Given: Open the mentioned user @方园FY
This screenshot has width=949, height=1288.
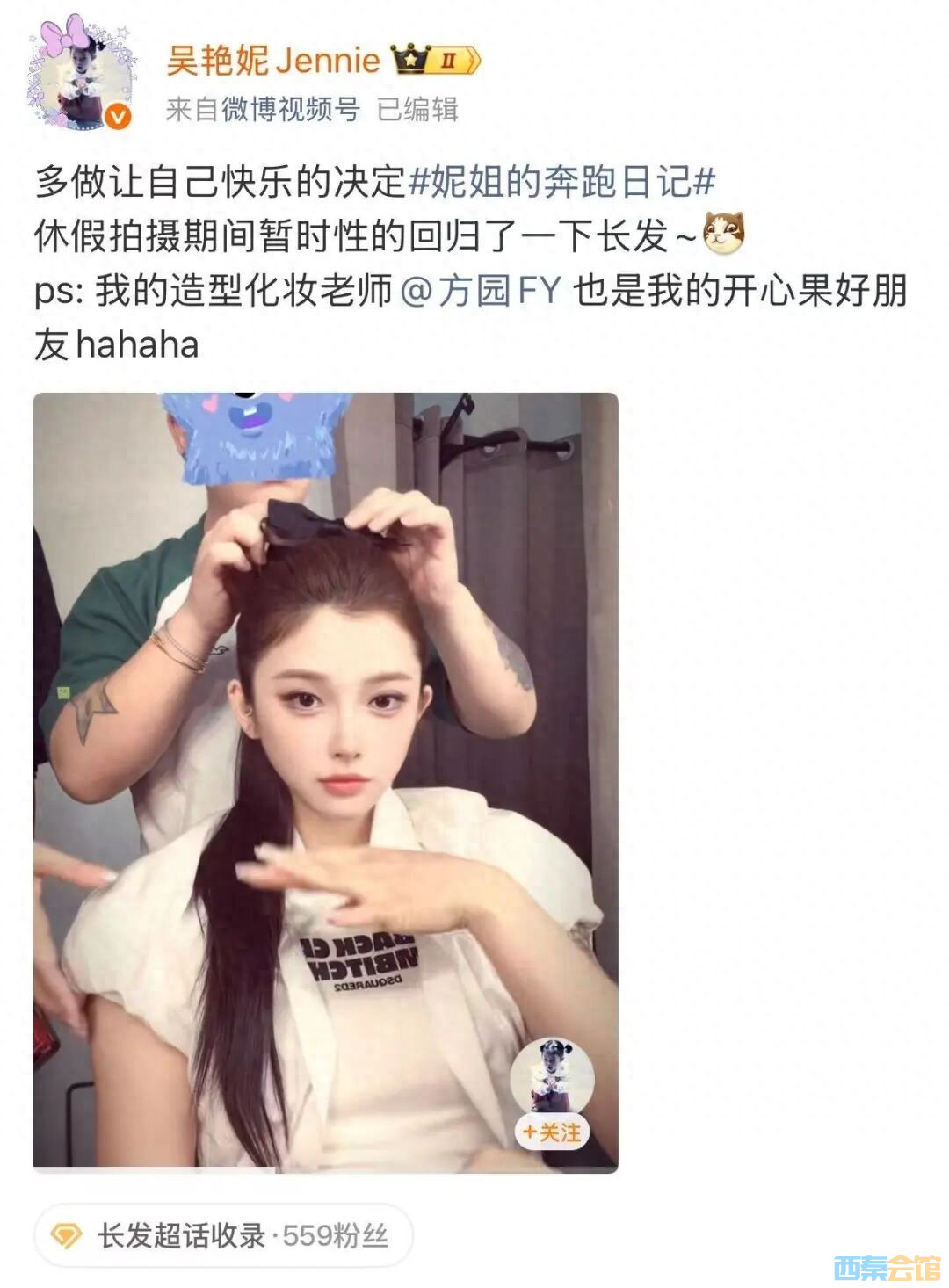Looking at the screenshot, I should coord(481,291).
